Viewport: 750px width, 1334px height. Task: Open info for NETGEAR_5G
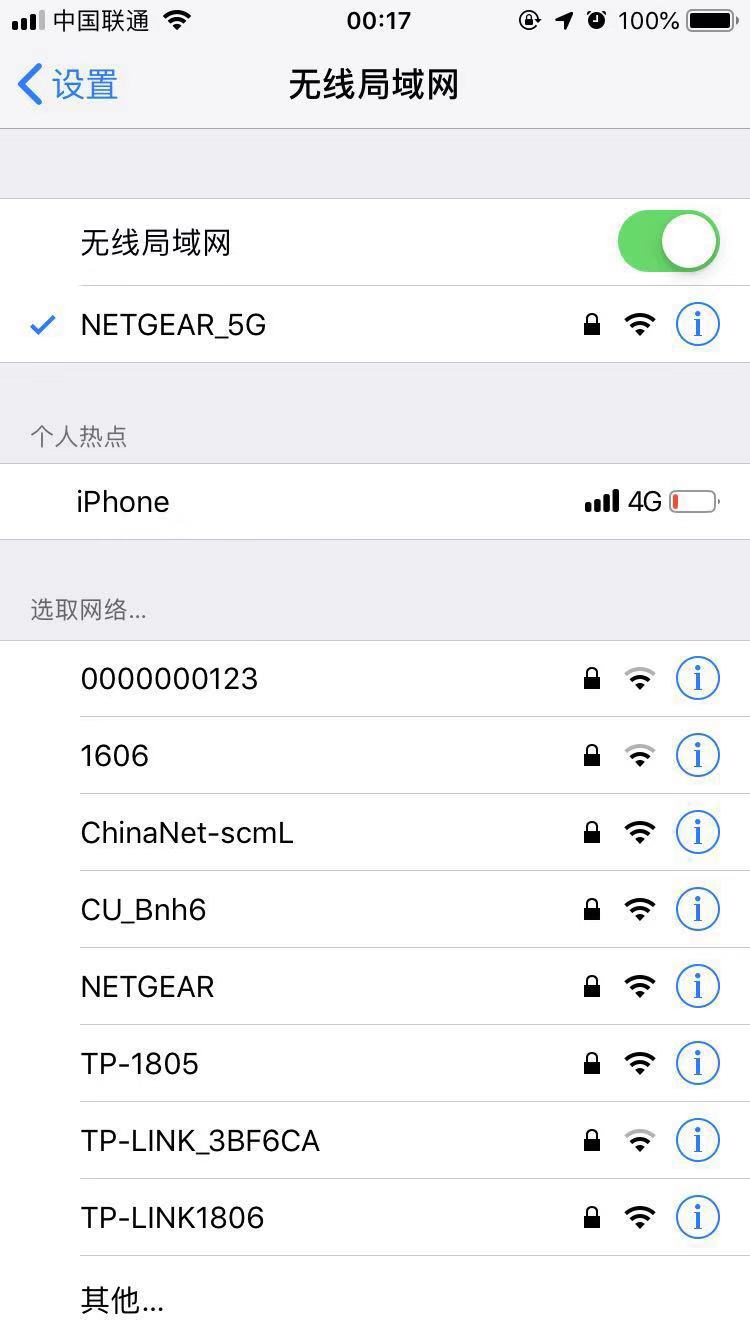(x=697, y=325)
